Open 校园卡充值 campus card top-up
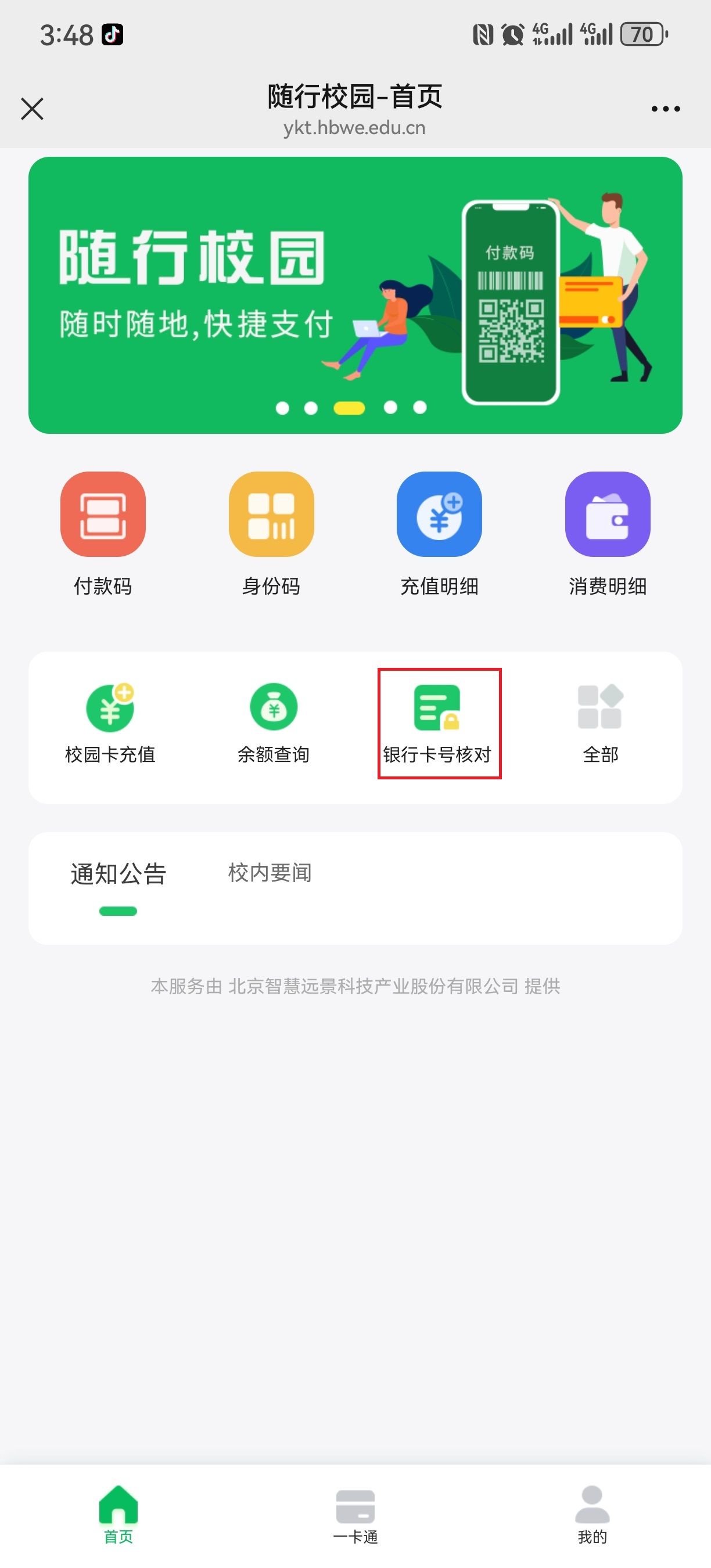This screenshot has height=1568, width=711. 110,723
